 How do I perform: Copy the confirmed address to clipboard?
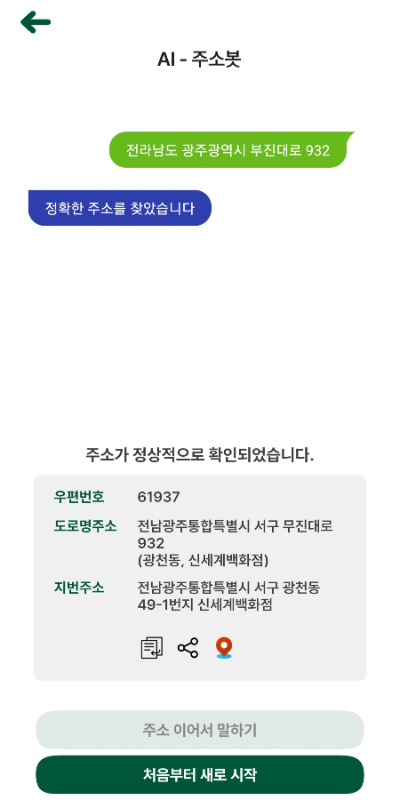152,648
